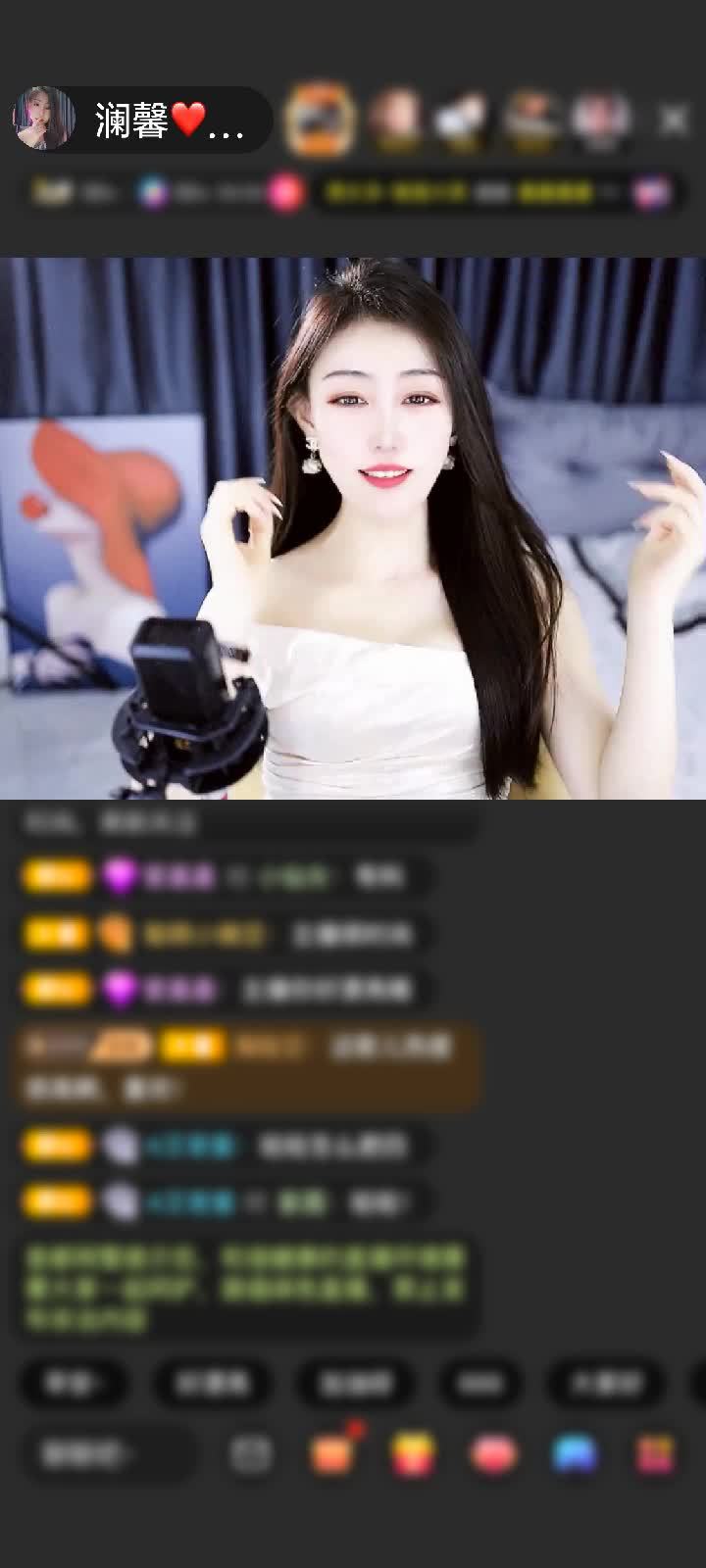The height and width of the screenshot is (1568, 706).
Task: Select the first quick-reply chip
Action: click(75, 1383)
